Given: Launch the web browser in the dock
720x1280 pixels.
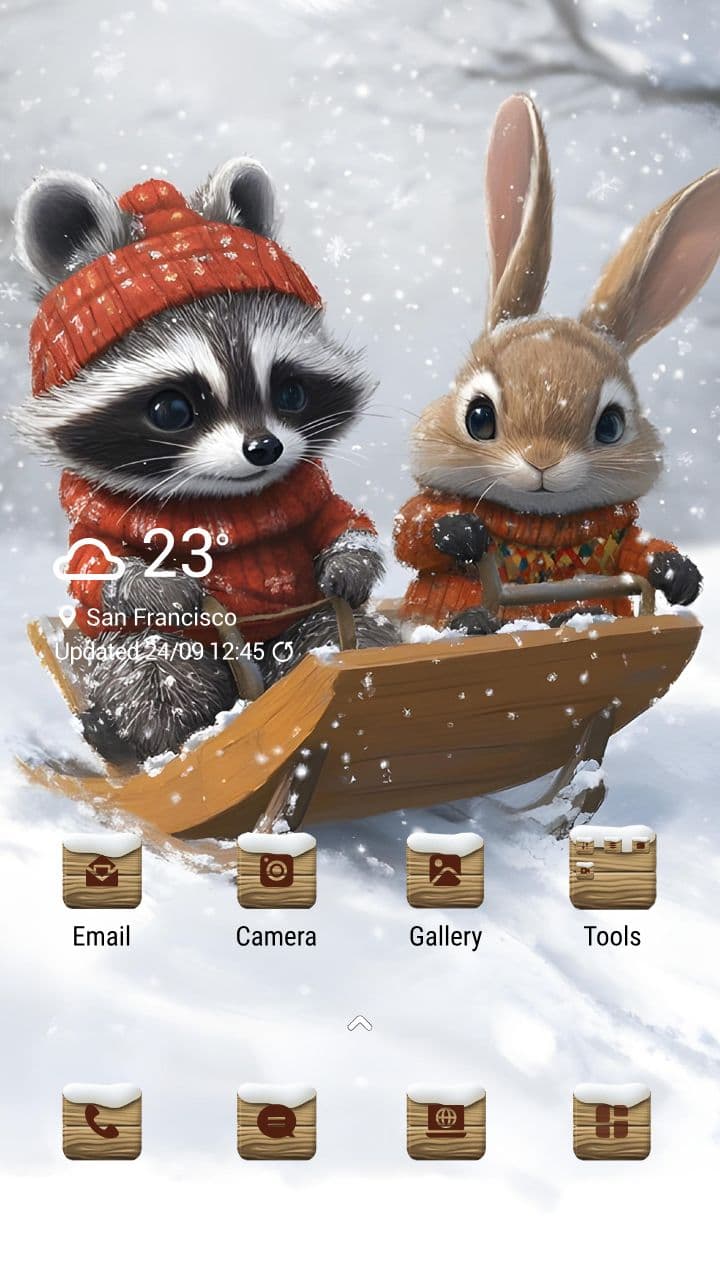Looking at the screenshot, I should (x=445, y=1123).
